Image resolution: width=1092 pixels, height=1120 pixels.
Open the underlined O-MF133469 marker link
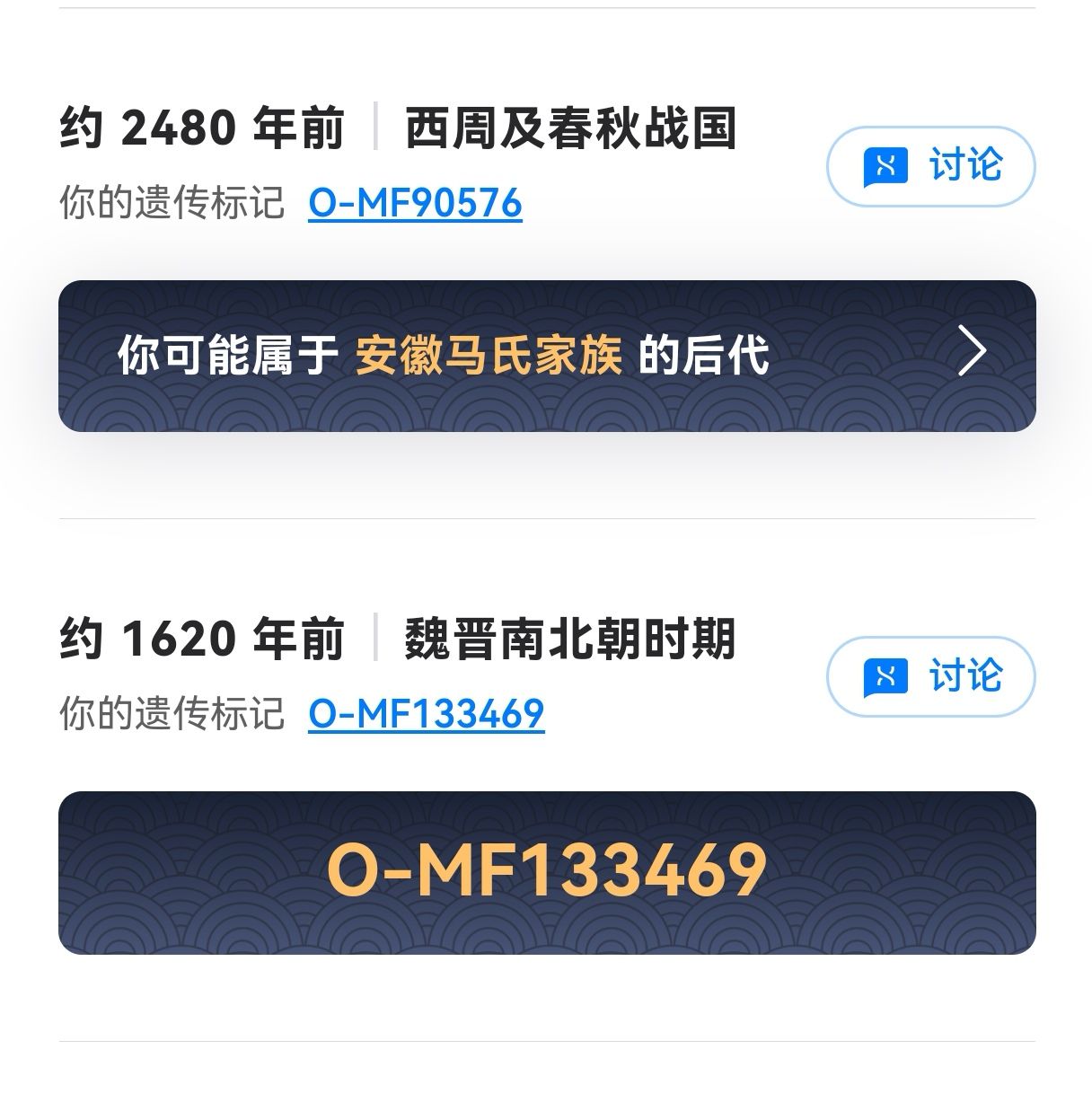tap(426, 714)
